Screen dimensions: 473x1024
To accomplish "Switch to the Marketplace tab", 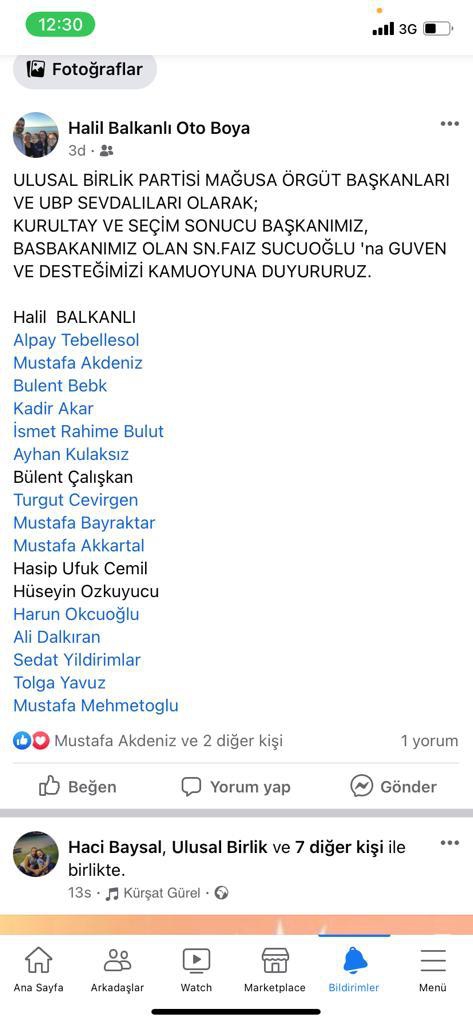I will point(275,970).
